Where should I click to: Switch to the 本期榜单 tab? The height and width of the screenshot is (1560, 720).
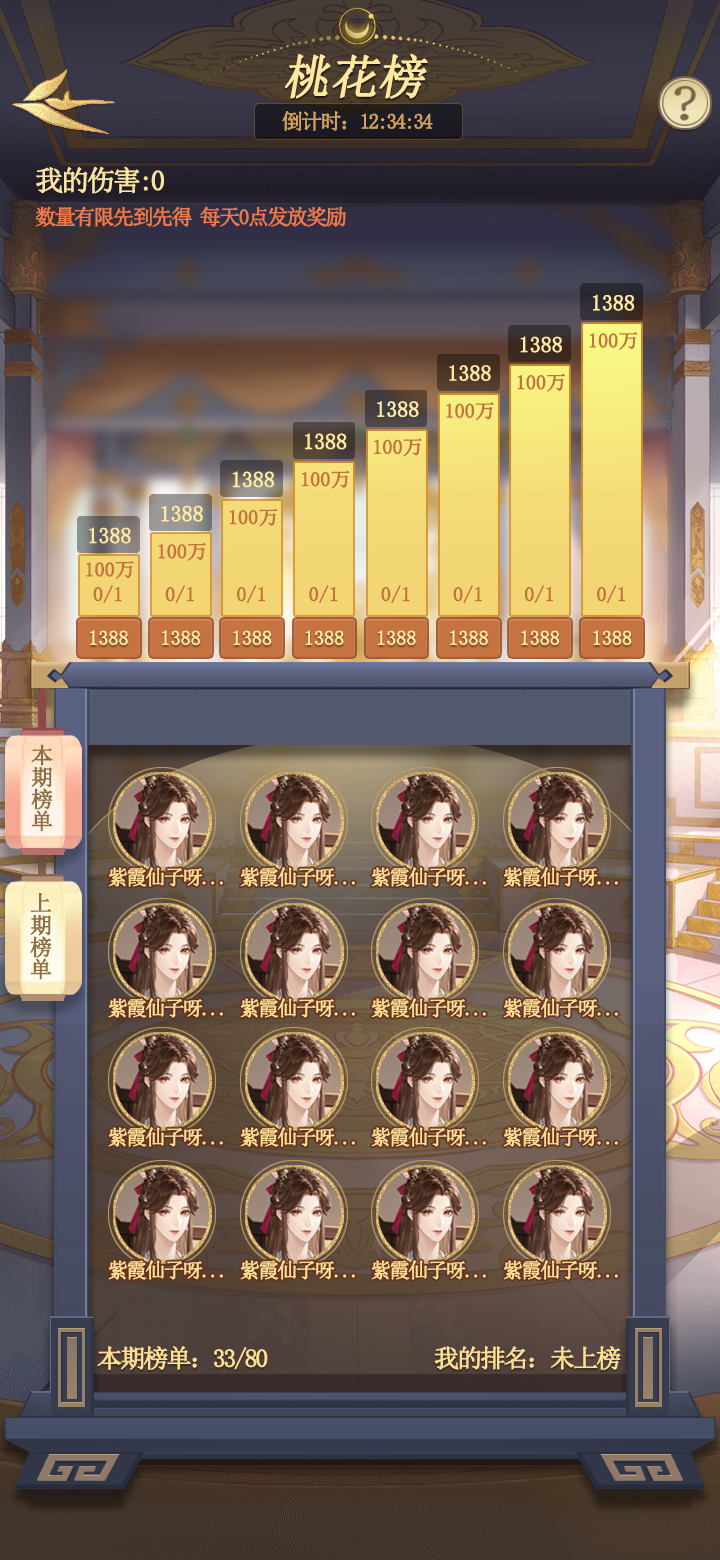(43, 790)
